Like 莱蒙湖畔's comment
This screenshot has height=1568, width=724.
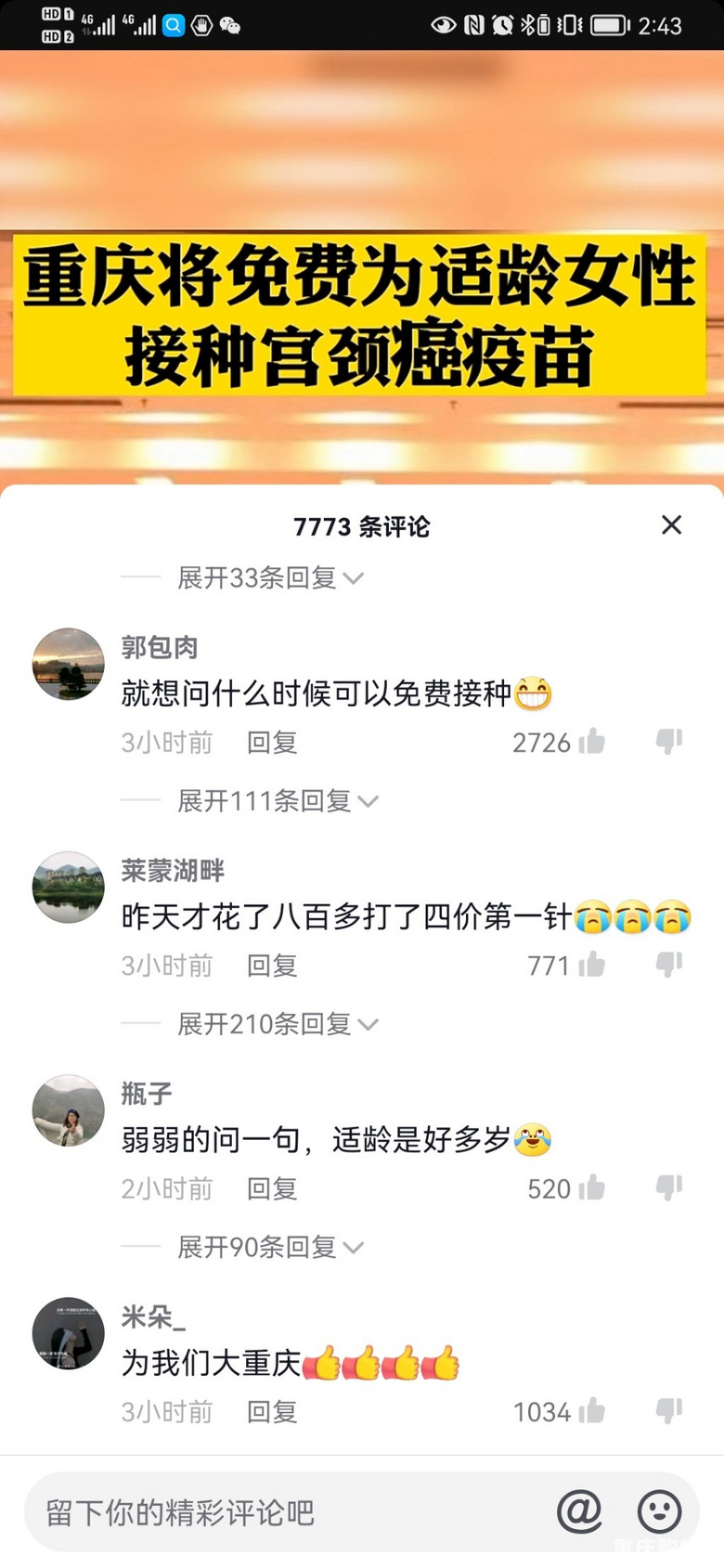[x=591, y=965]
